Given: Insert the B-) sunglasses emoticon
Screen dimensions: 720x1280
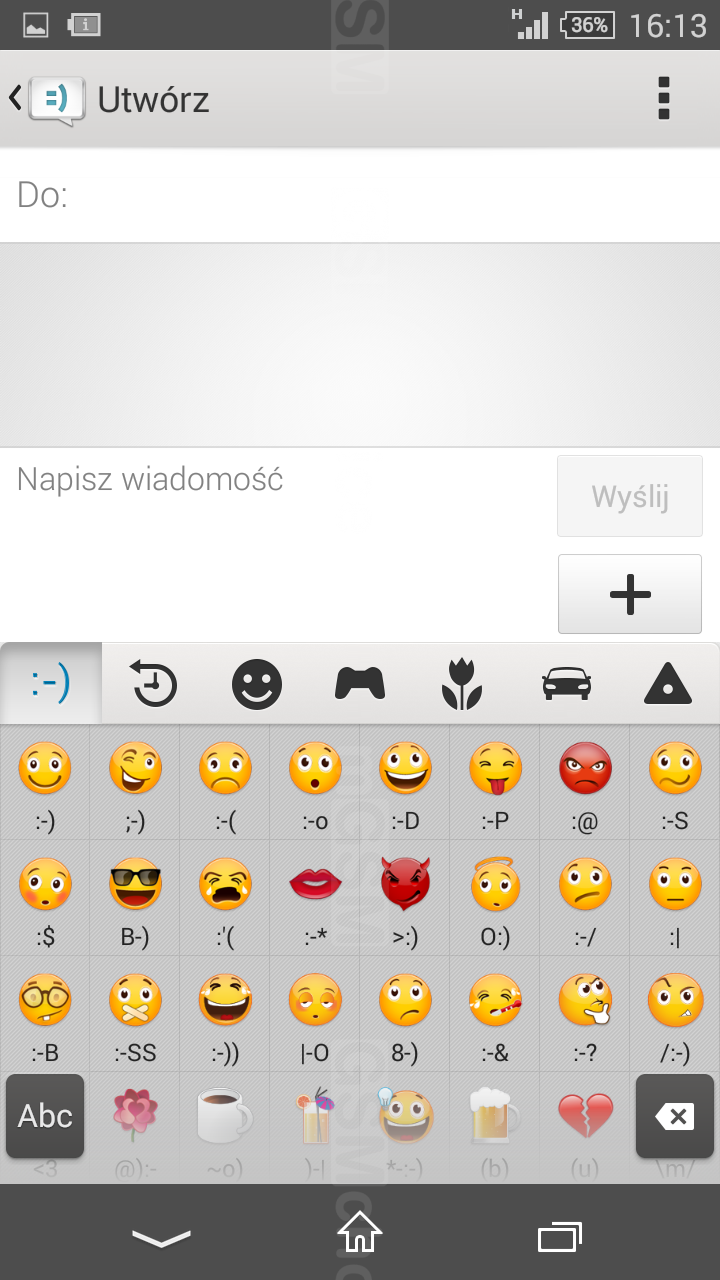Looking at the screenshot, I should coord(135,898).
